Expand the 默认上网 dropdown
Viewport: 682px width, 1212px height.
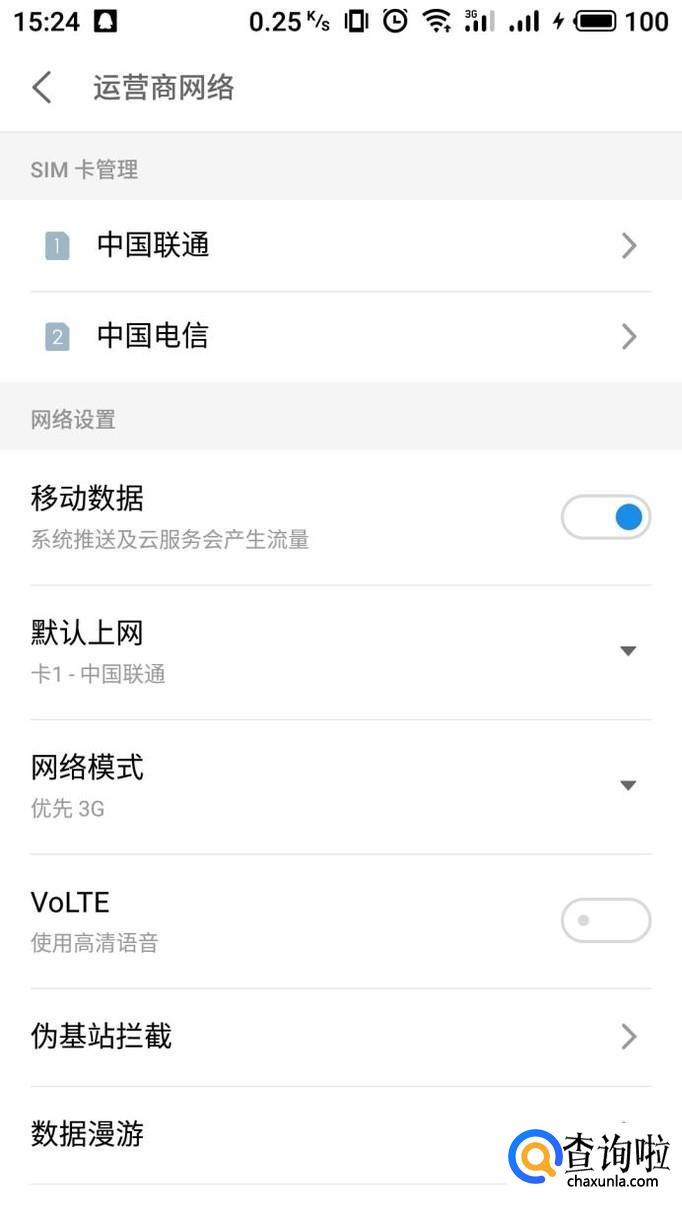(x=341, y=652)
